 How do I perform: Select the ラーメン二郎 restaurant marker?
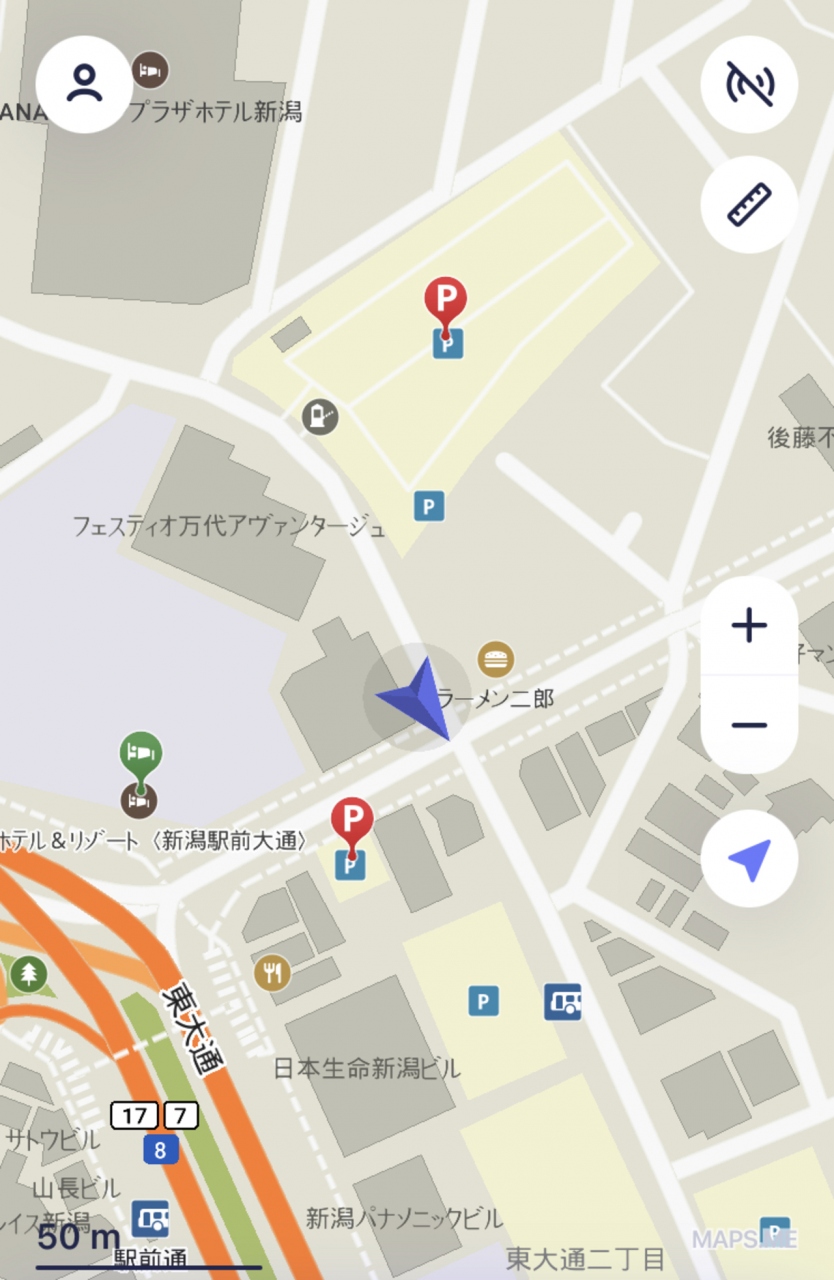tap(496, 659)
